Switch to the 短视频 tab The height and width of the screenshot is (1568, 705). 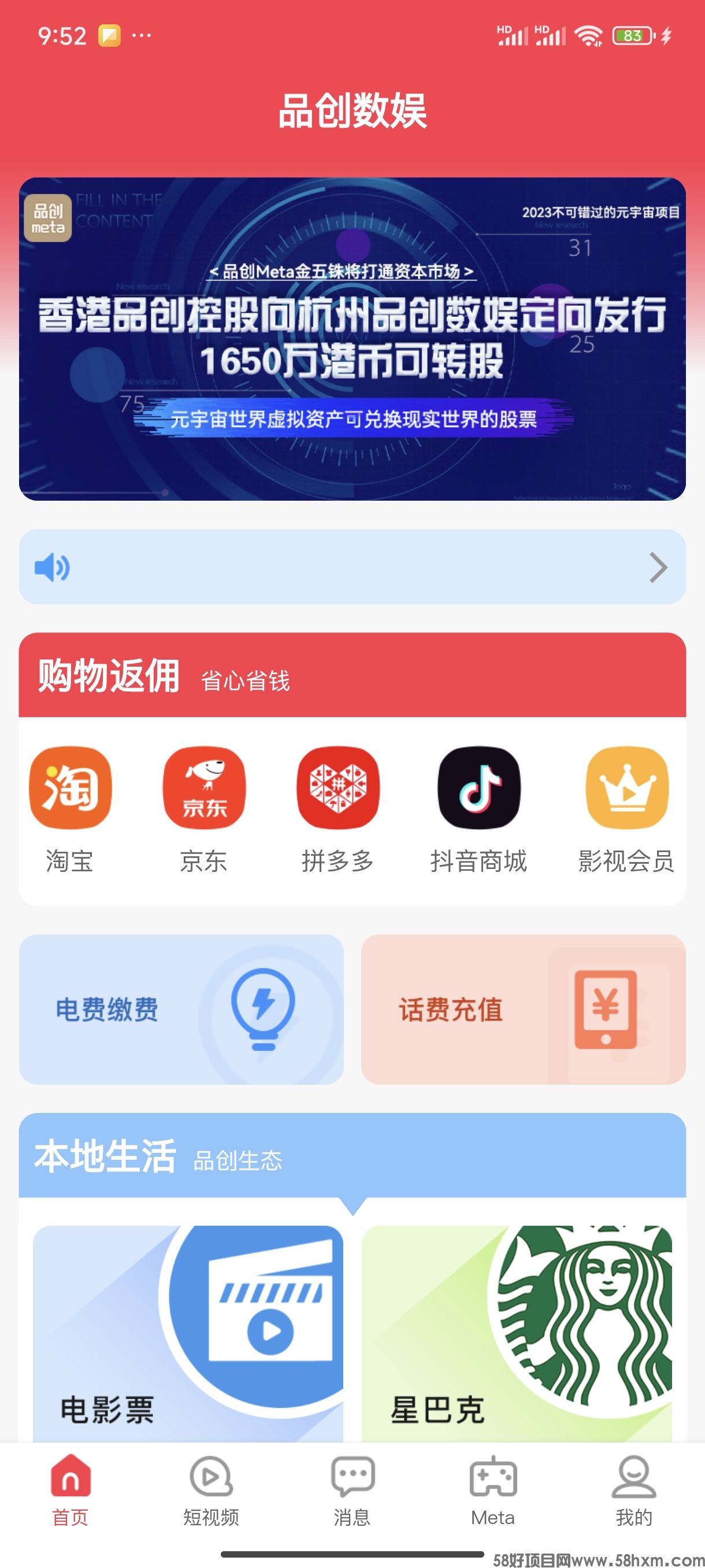click(211, 1491)
